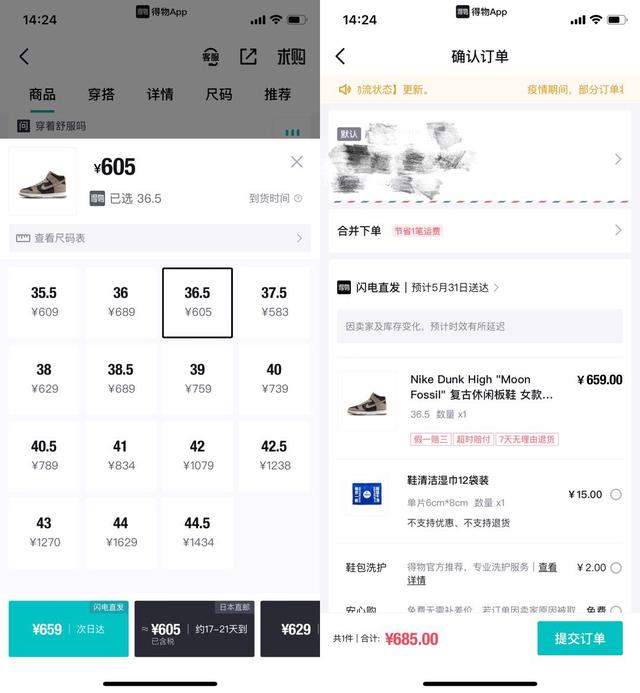
Task: Choose the ¥659 闪电直发 next-day option
Action: pos(68,629)
